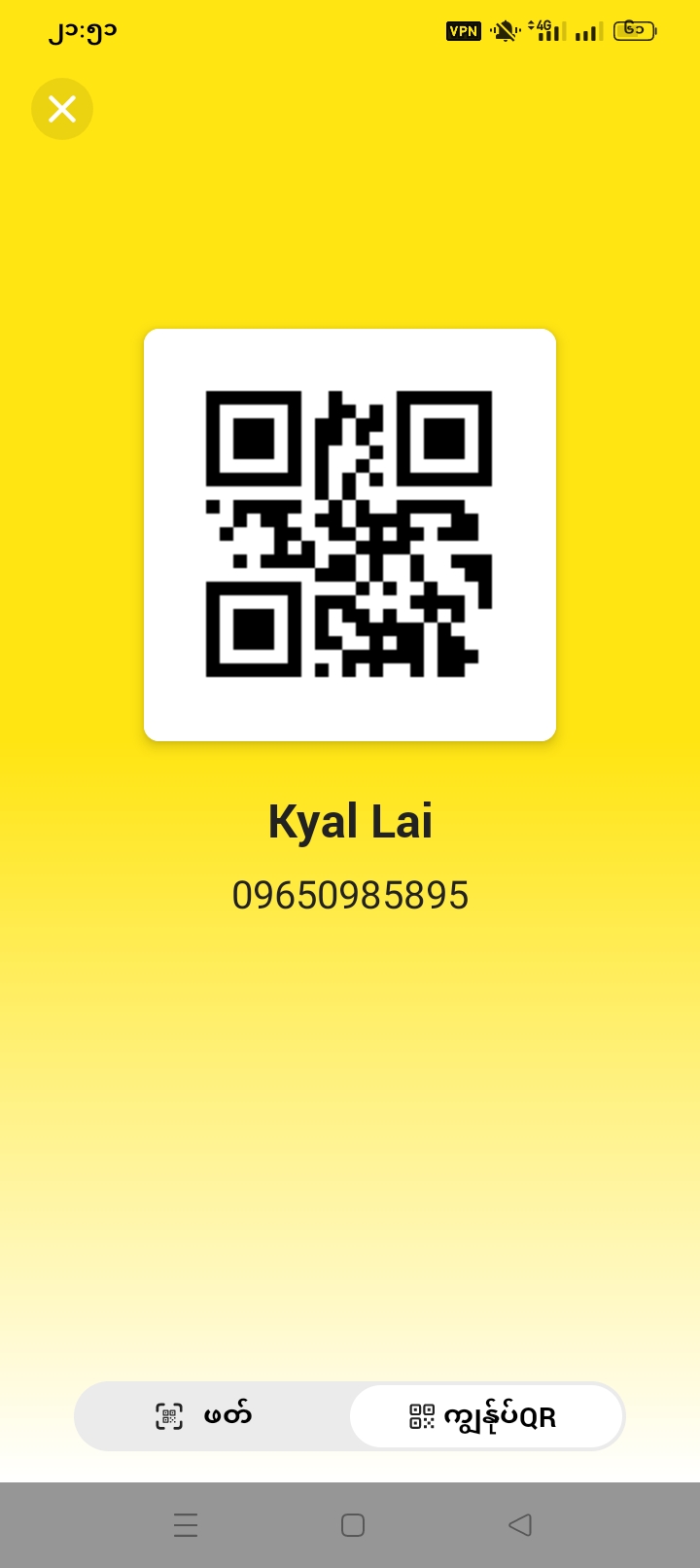Open recent apps from navigation bar
The width and height of the screenshot is (700, 1568).
[x=186, y=1524]
